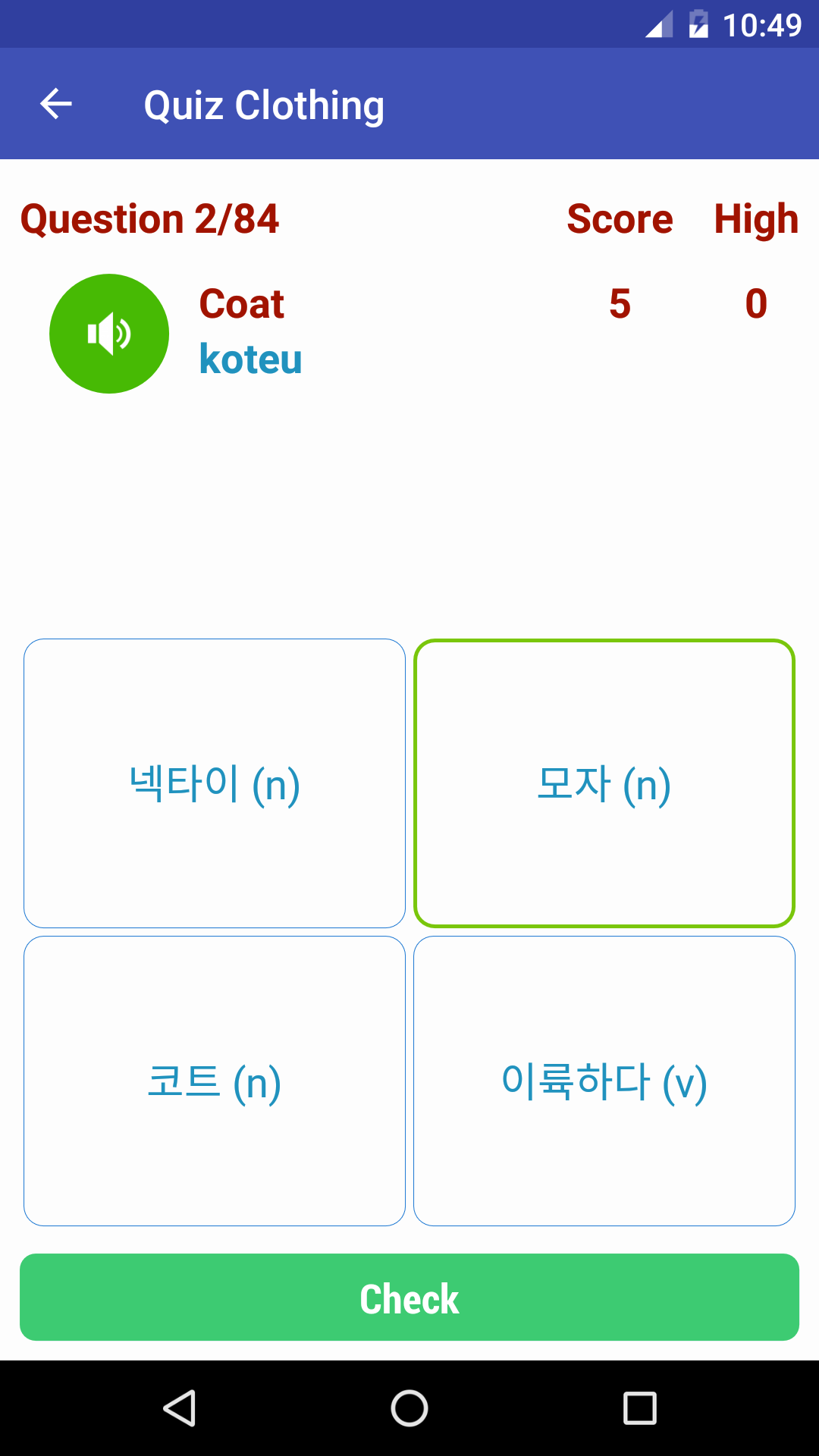Tap the Check button
Screen dimensions: 819x1456
409,1298
